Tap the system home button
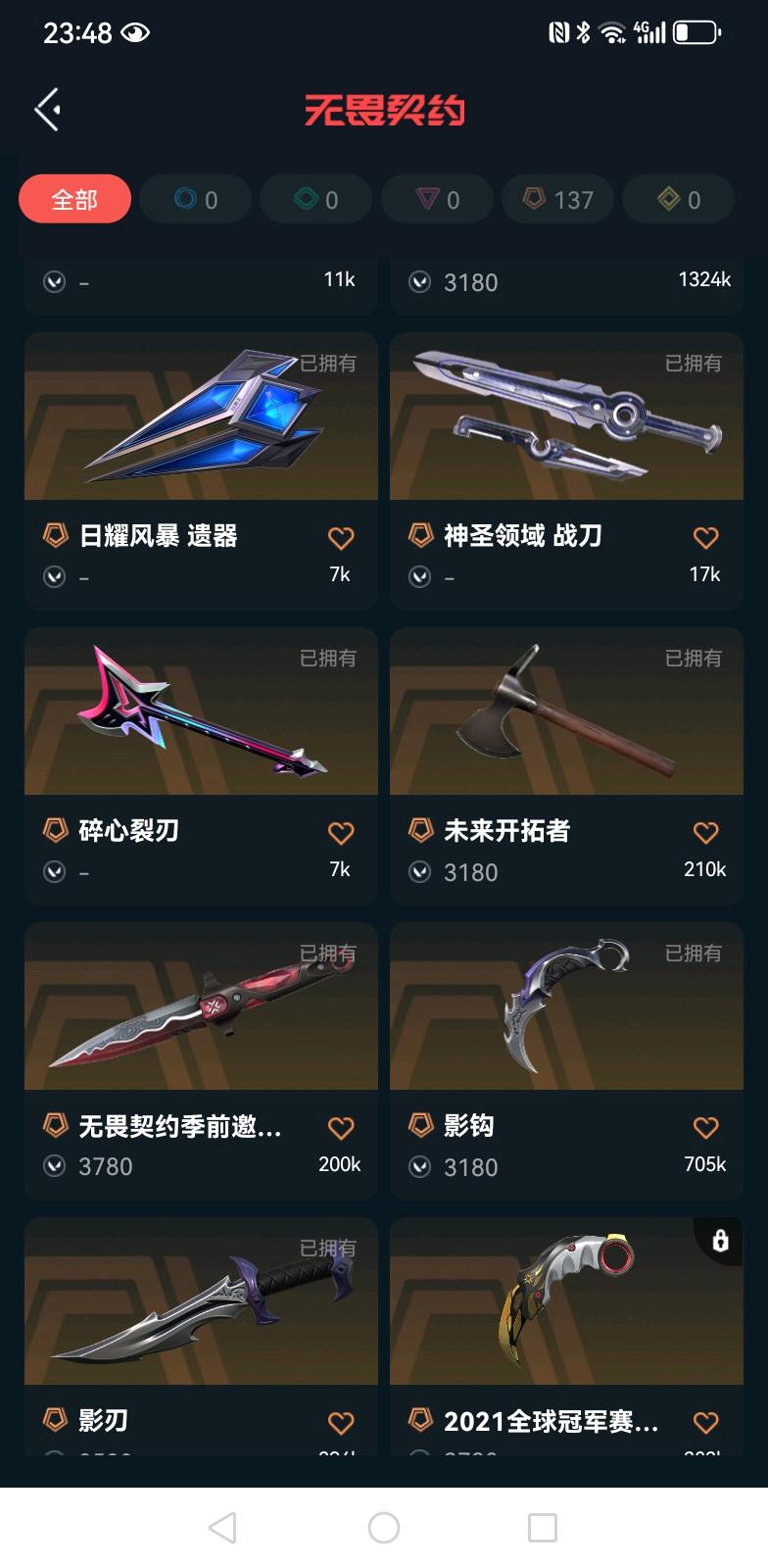Image resolution: width=768 pixels, height=1568 pixels. pos(384,1527)
